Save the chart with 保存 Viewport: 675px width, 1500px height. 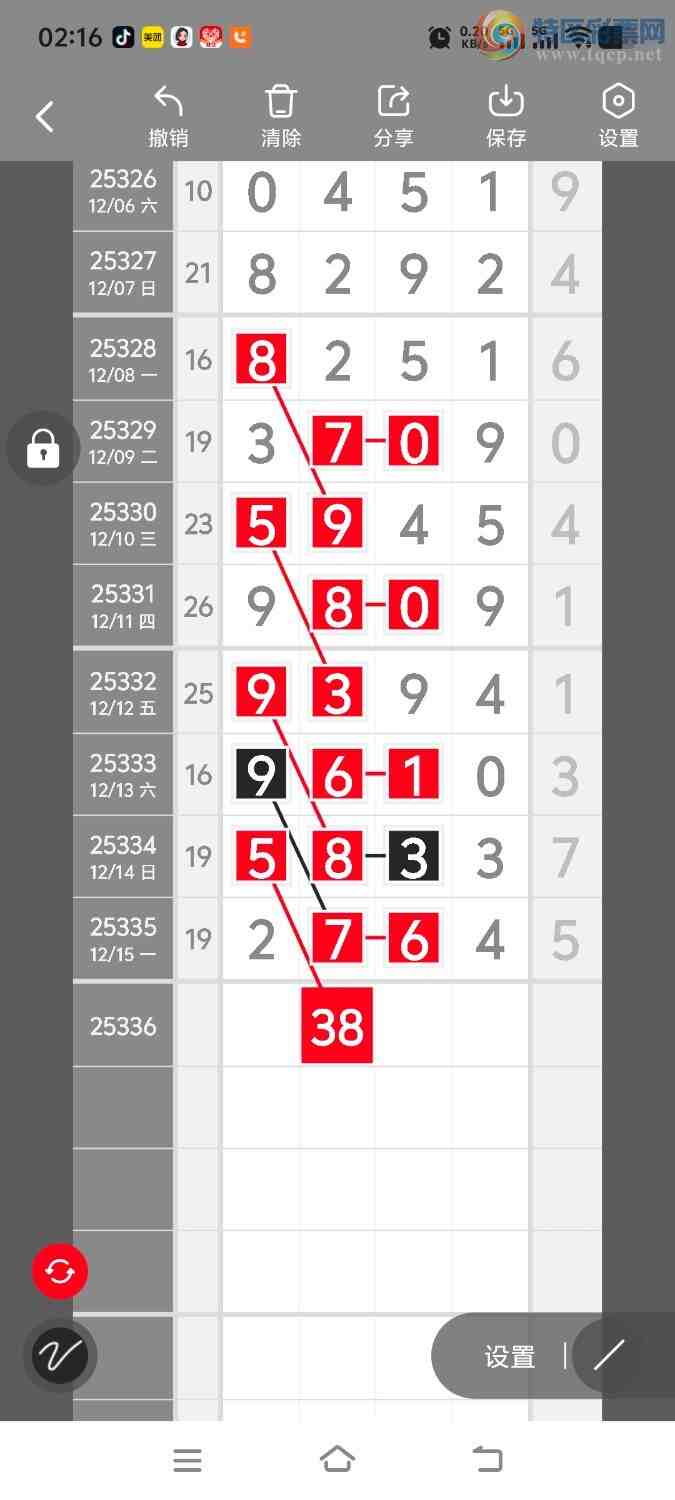[506, 117]
